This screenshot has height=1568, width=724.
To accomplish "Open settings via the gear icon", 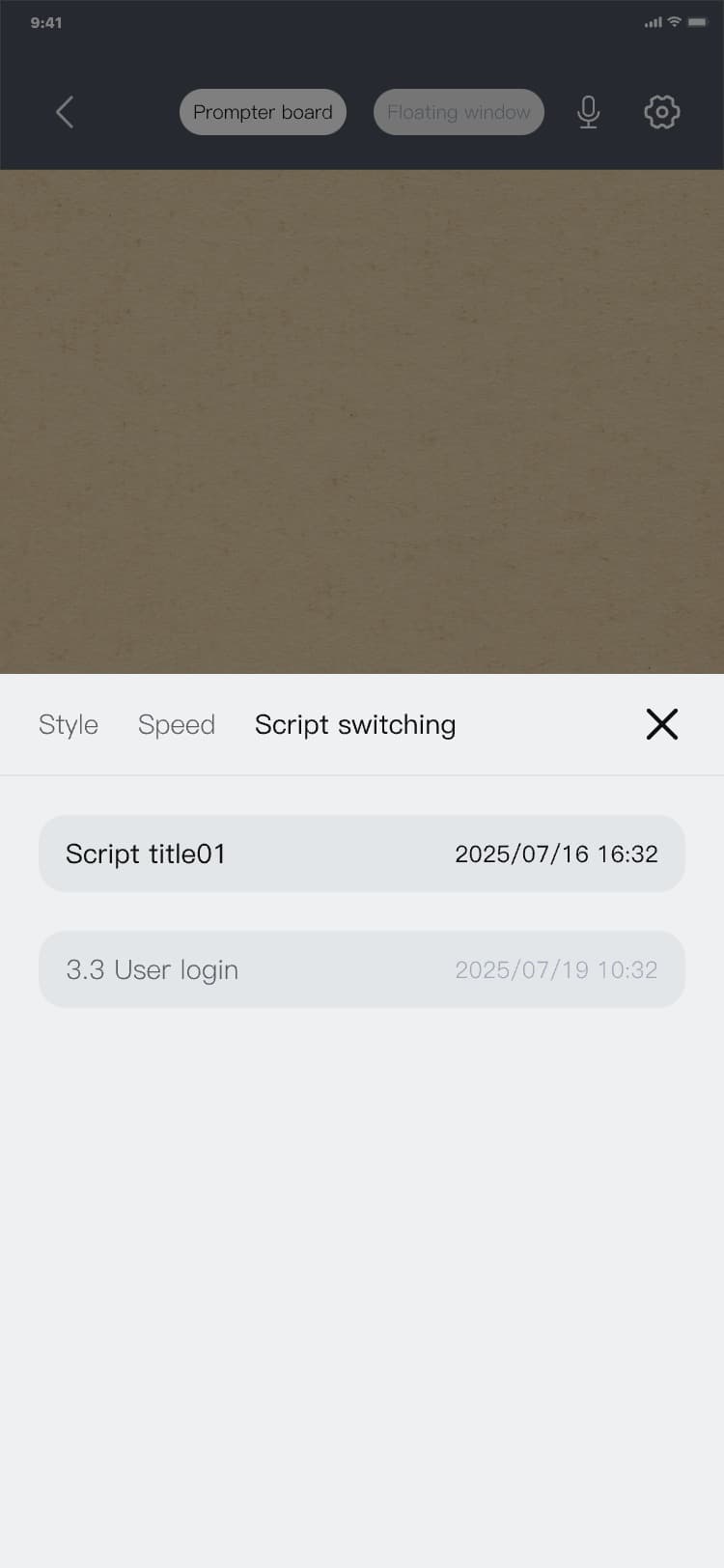I will pos(661,112).
